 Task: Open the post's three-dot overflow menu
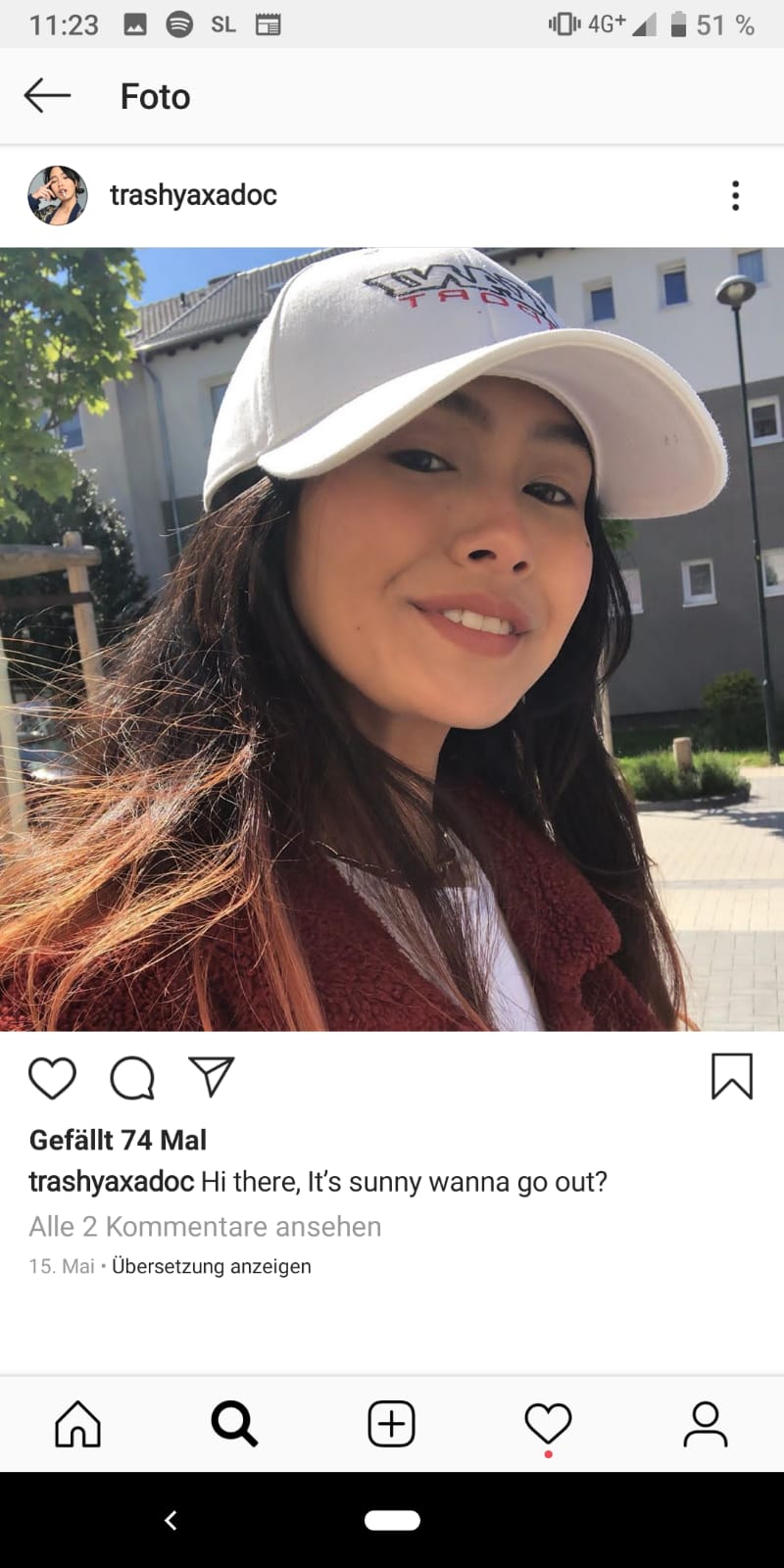(735, 195)
